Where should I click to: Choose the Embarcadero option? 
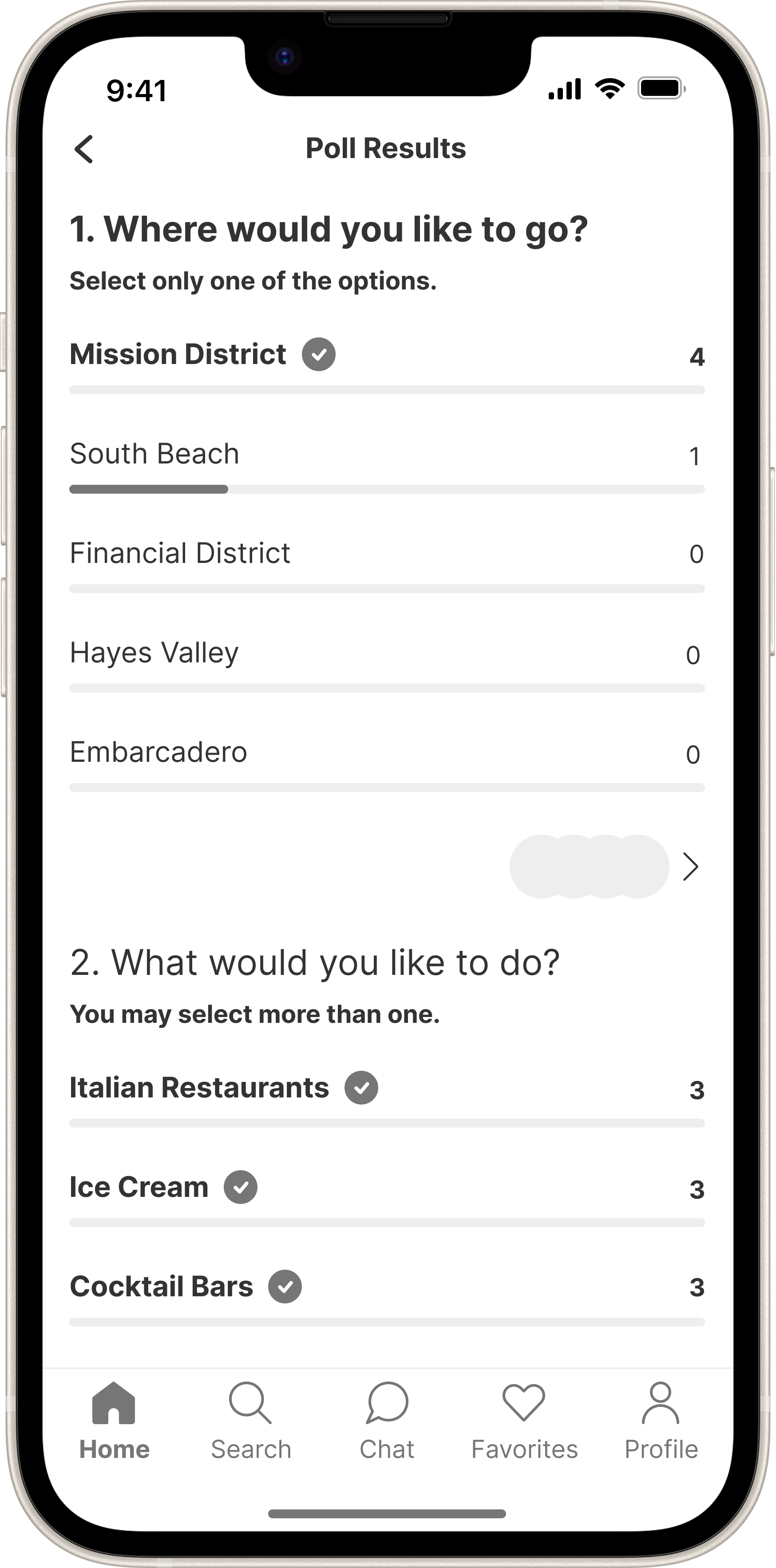pyautogui.click(x=159, y=752)
